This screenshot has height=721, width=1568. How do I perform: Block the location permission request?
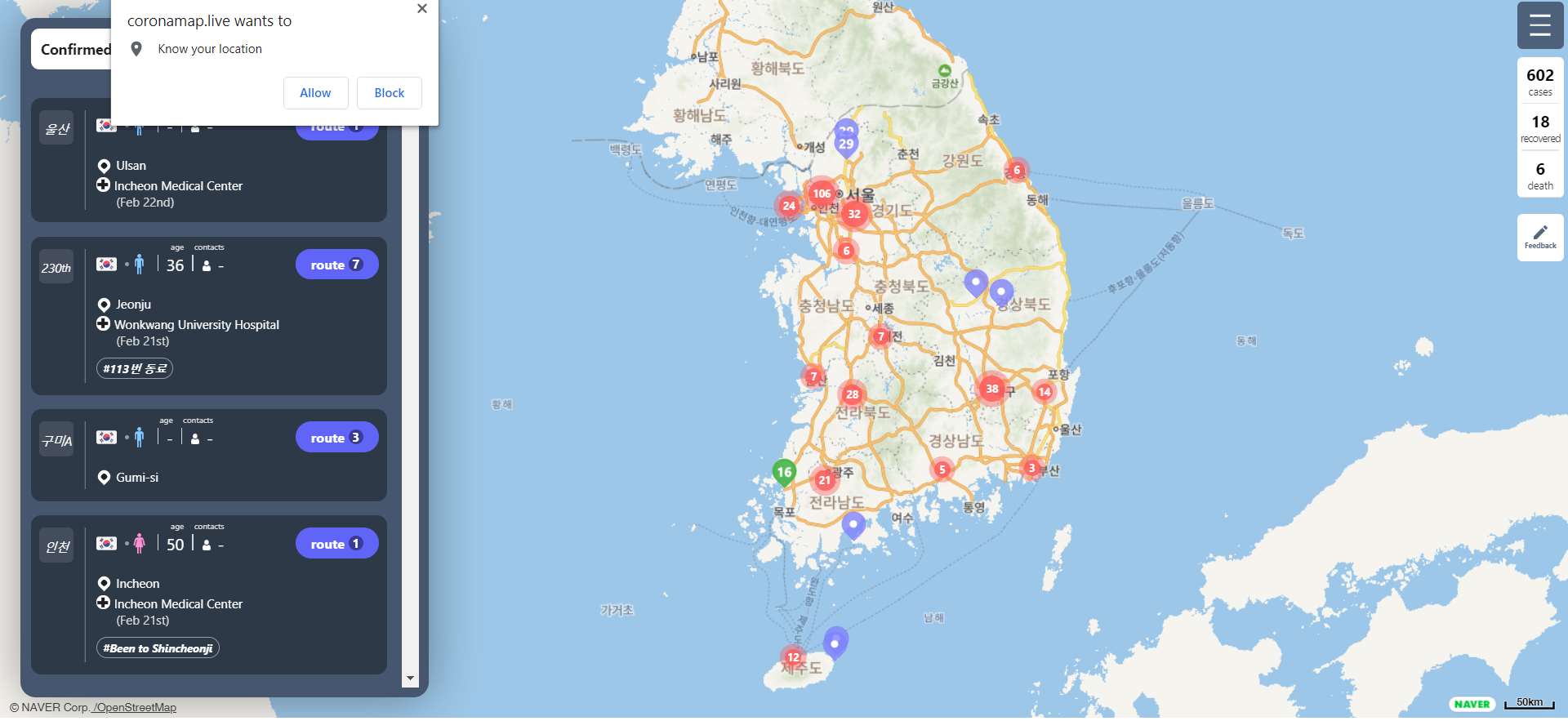tap(389, 93)
